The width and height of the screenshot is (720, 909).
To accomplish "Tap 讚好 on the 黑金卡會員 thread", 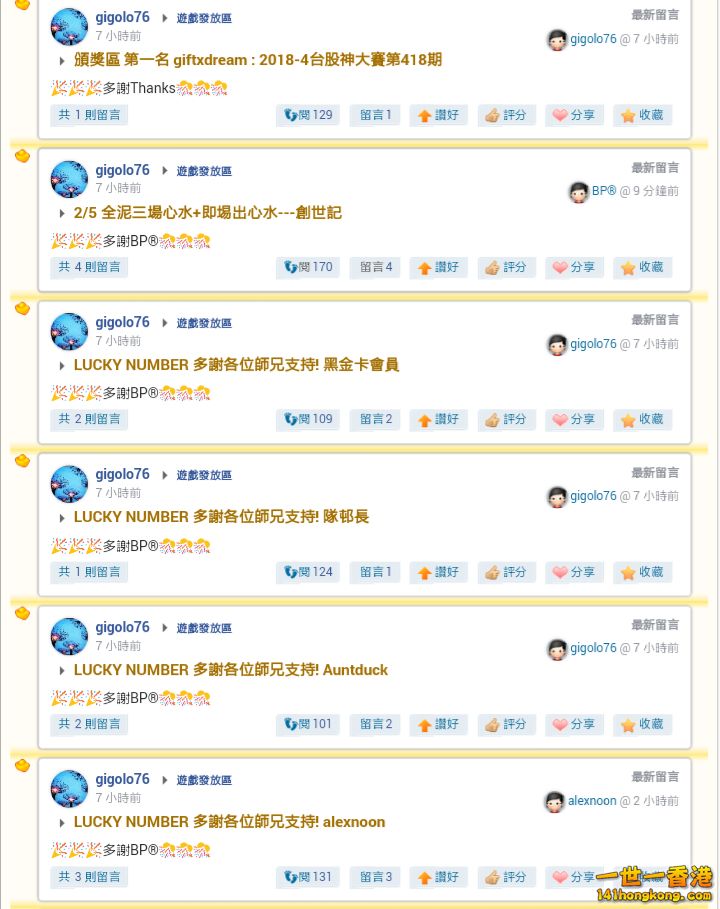I will click(x=438, y=420).
